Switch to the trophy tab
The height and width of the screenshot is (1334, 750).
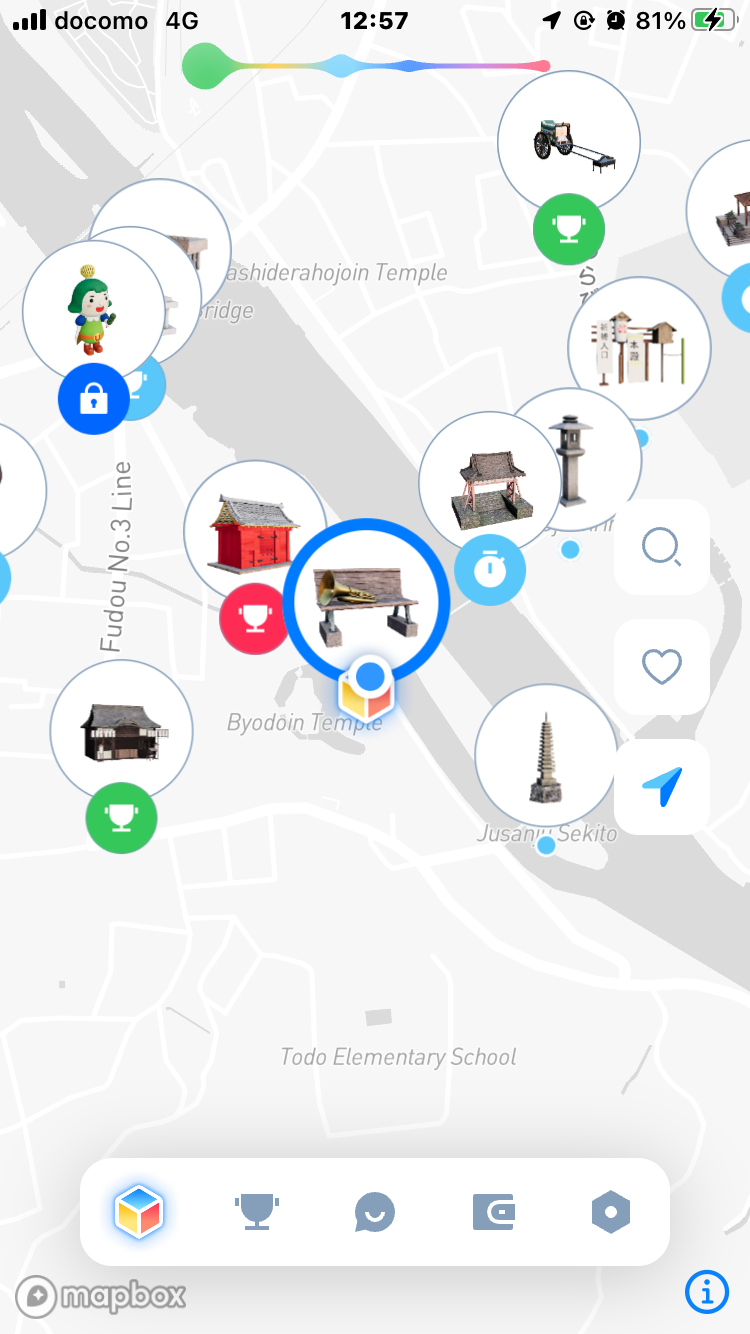256,1212
